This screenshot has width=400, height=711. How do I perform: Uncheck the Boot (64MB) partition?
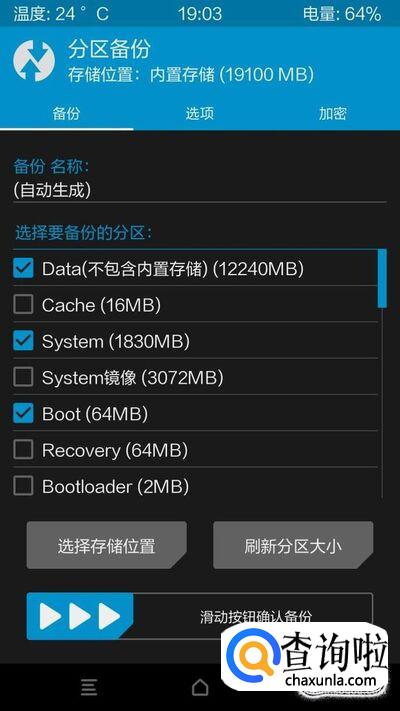(x=23, y=413)
